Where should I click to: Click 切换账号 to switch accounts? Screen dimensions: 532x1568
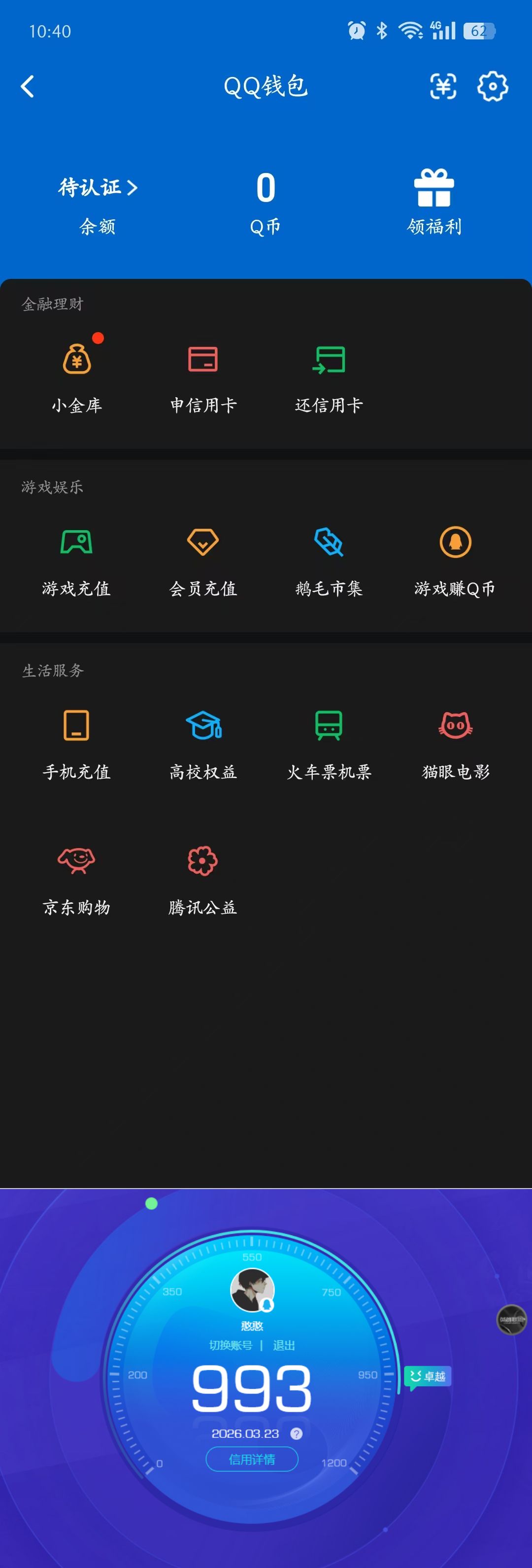[x=232, y=1346]
